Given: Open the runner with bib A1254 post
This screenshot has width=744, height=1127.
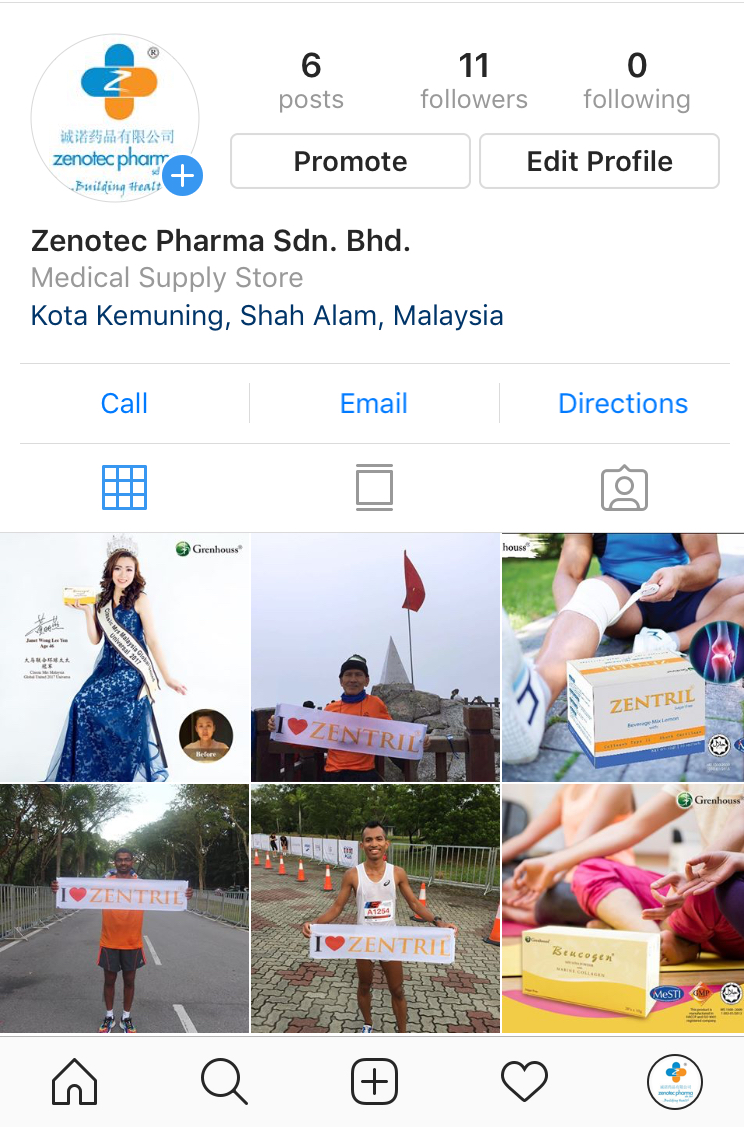Looking at the screenshot, I should click(374, 908).
